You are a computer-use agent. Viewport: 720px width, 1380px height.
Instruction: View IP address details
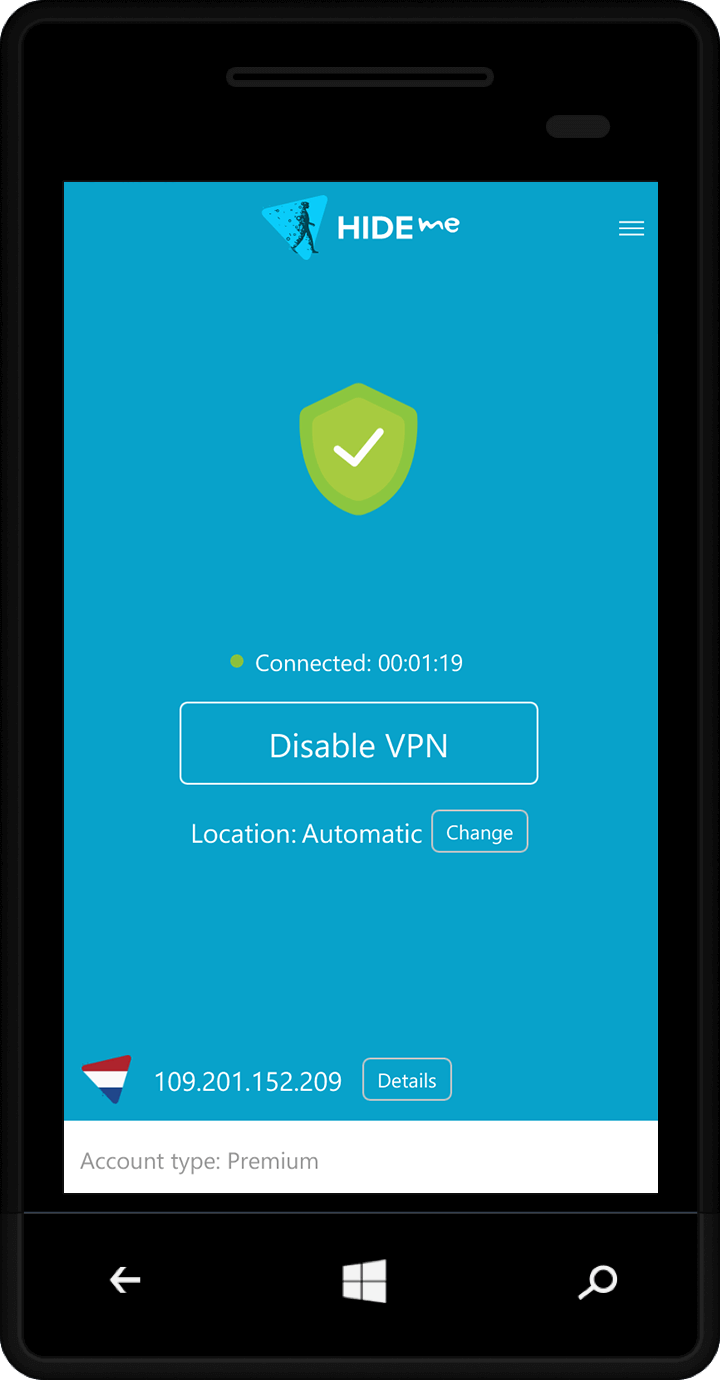(407, 1080)
